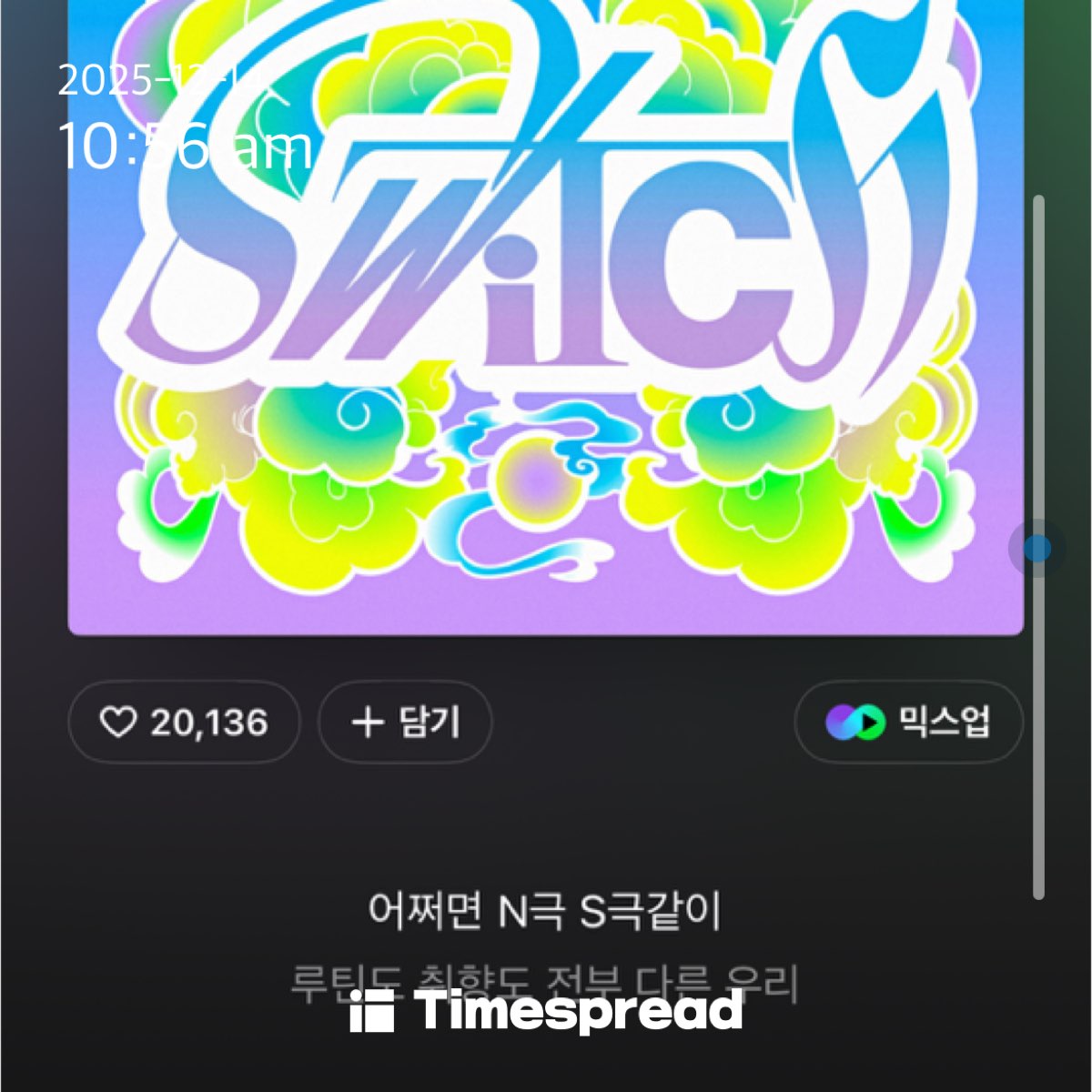Start a 믹스업 mix from this track
1092x1092 pixels.
click(x=908, y=723)
